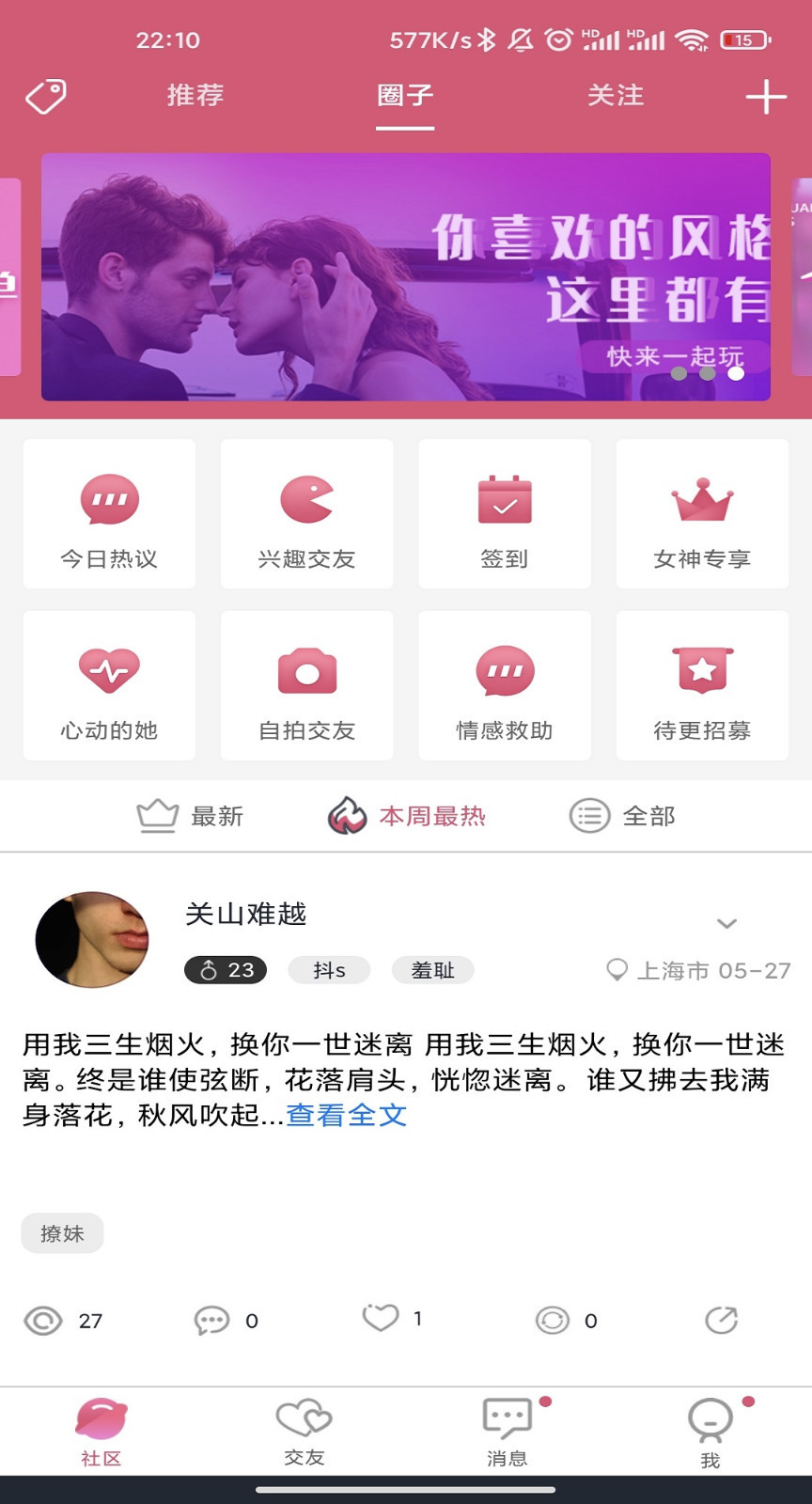
Task: Tap 查看全文 to read full post
Action: coord(346,1115)
